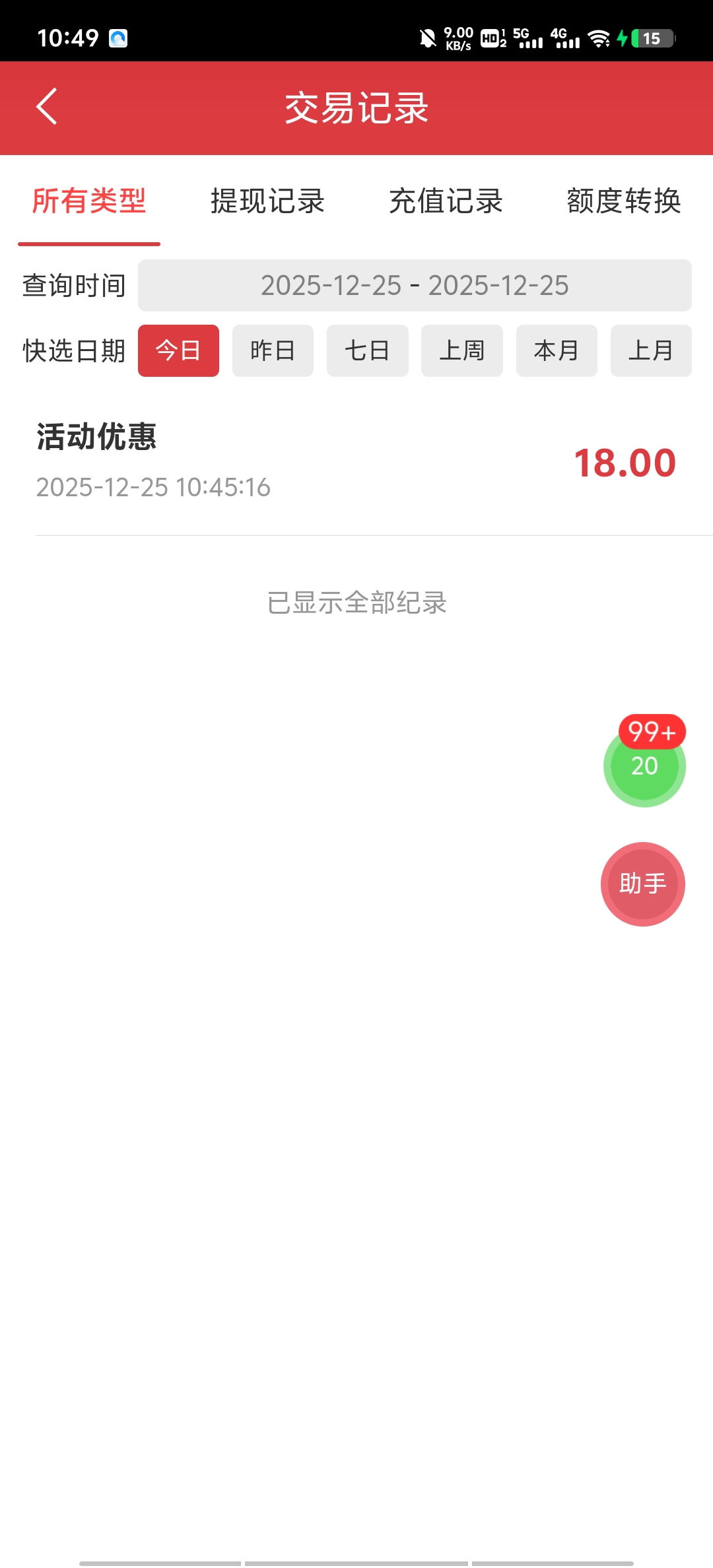Open the 2025-12-25 date range picker

(x=415, y=285)
